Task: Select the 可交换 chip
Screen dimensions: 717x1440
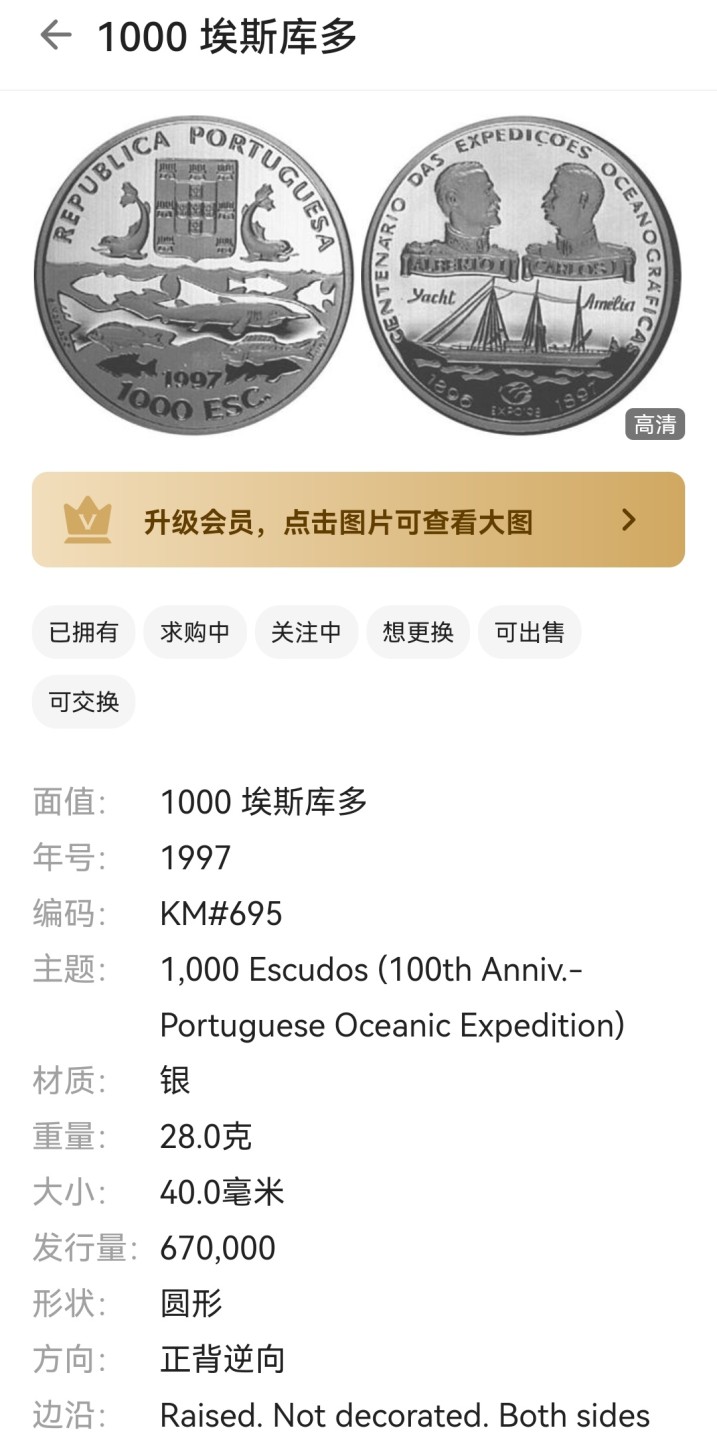Action: (84, 702)
